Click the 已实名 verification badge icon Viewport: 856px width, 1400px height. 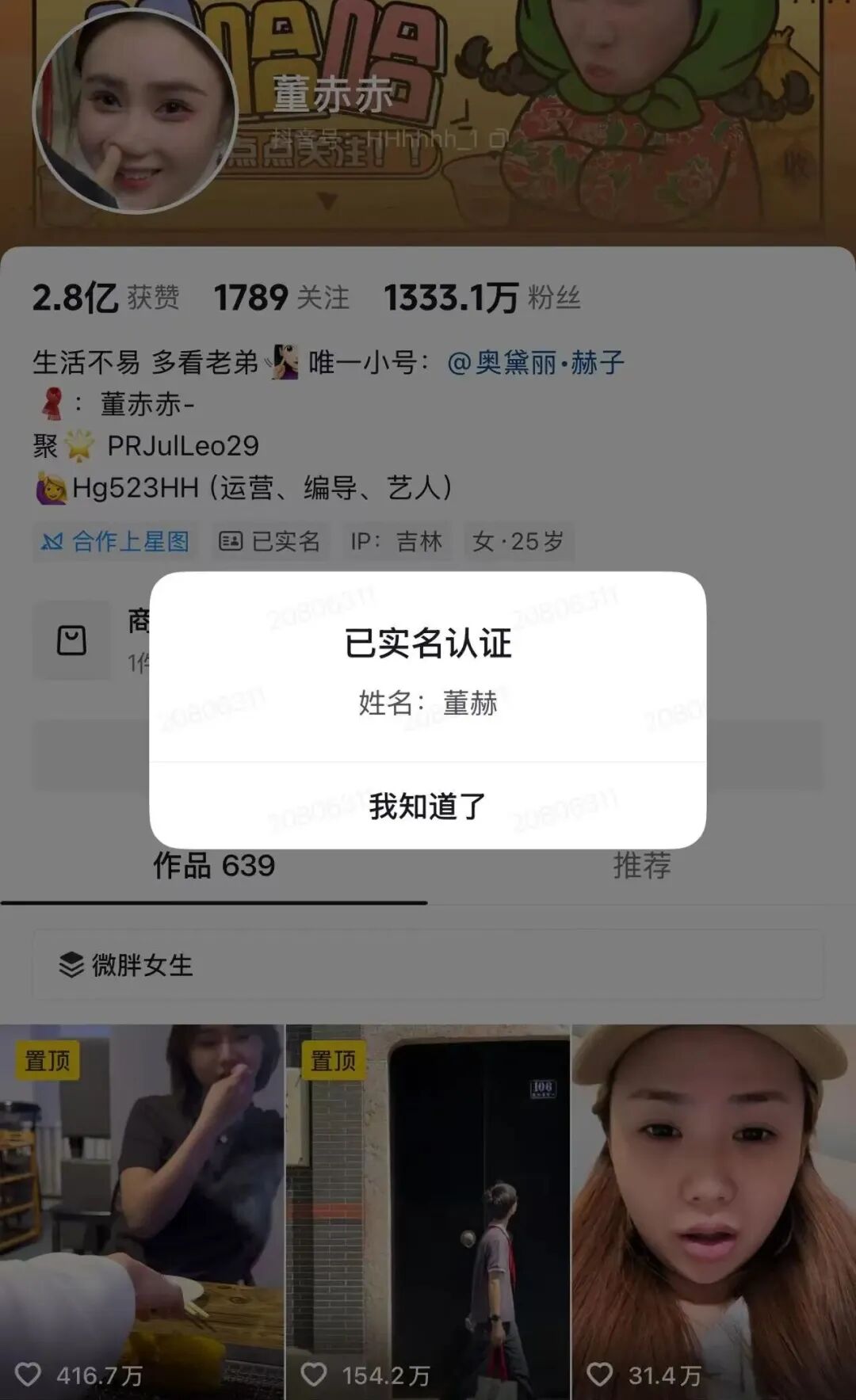point(231,541)
